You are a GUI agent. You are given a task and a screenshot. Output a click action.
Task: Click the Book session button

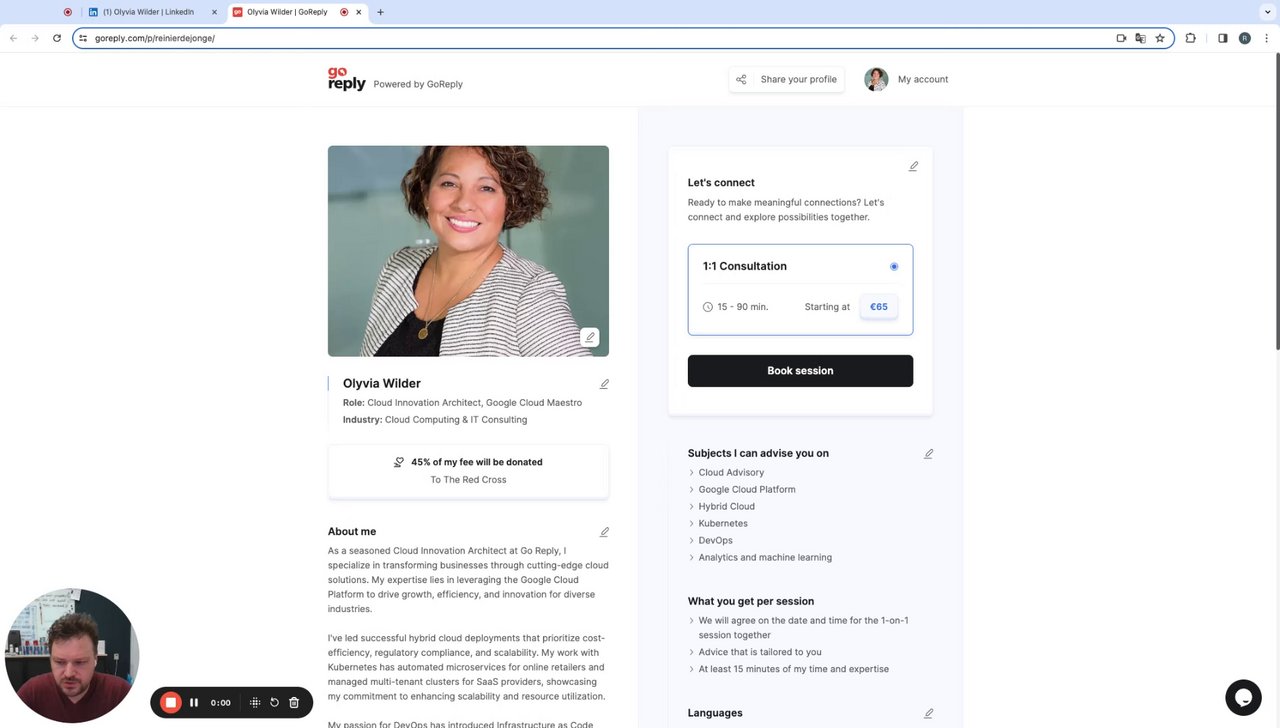pyautogui.click(x=800, y=371)
